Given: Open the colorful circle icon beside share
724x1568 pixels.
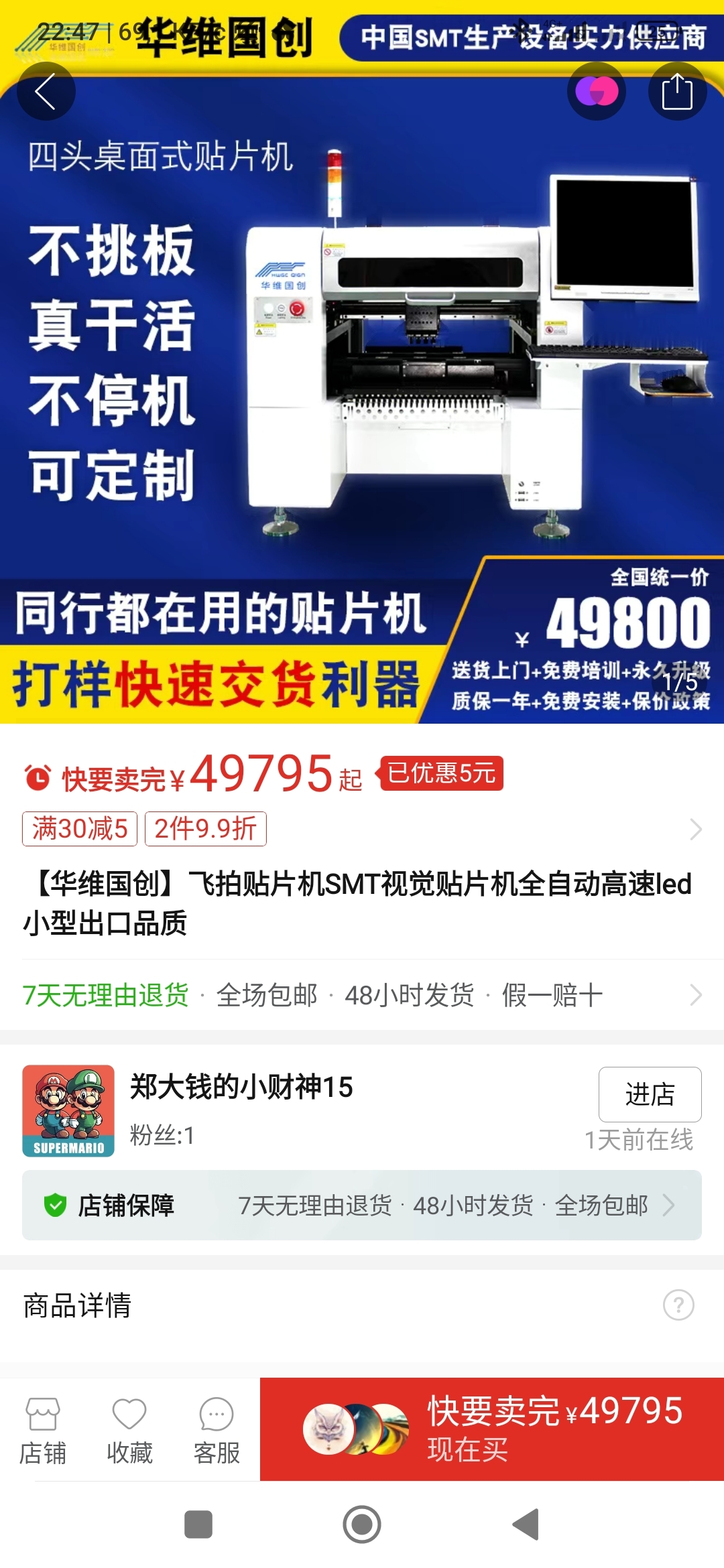Looking at the screenshot, I should (x=597, y=92).
